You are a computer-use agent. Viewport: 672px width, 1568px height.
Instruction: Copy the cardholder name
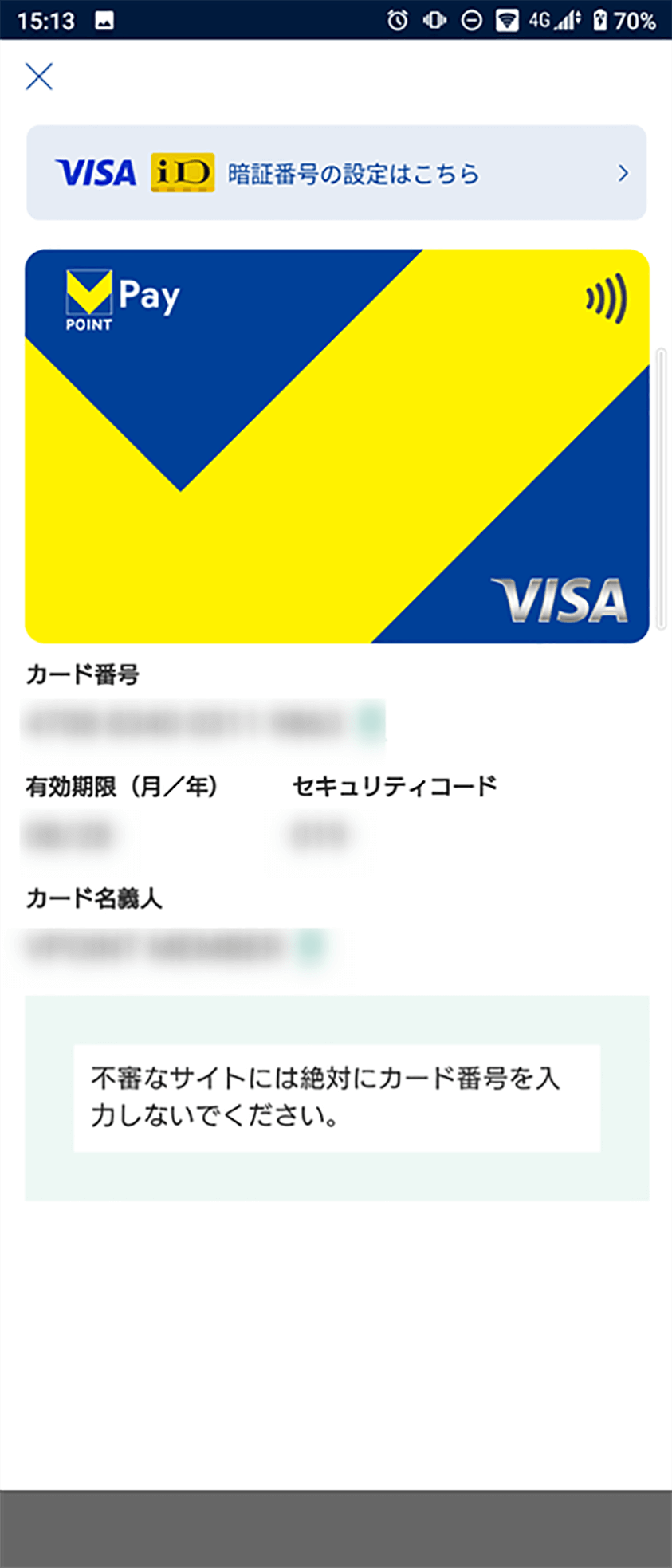[x=310, y=946]
